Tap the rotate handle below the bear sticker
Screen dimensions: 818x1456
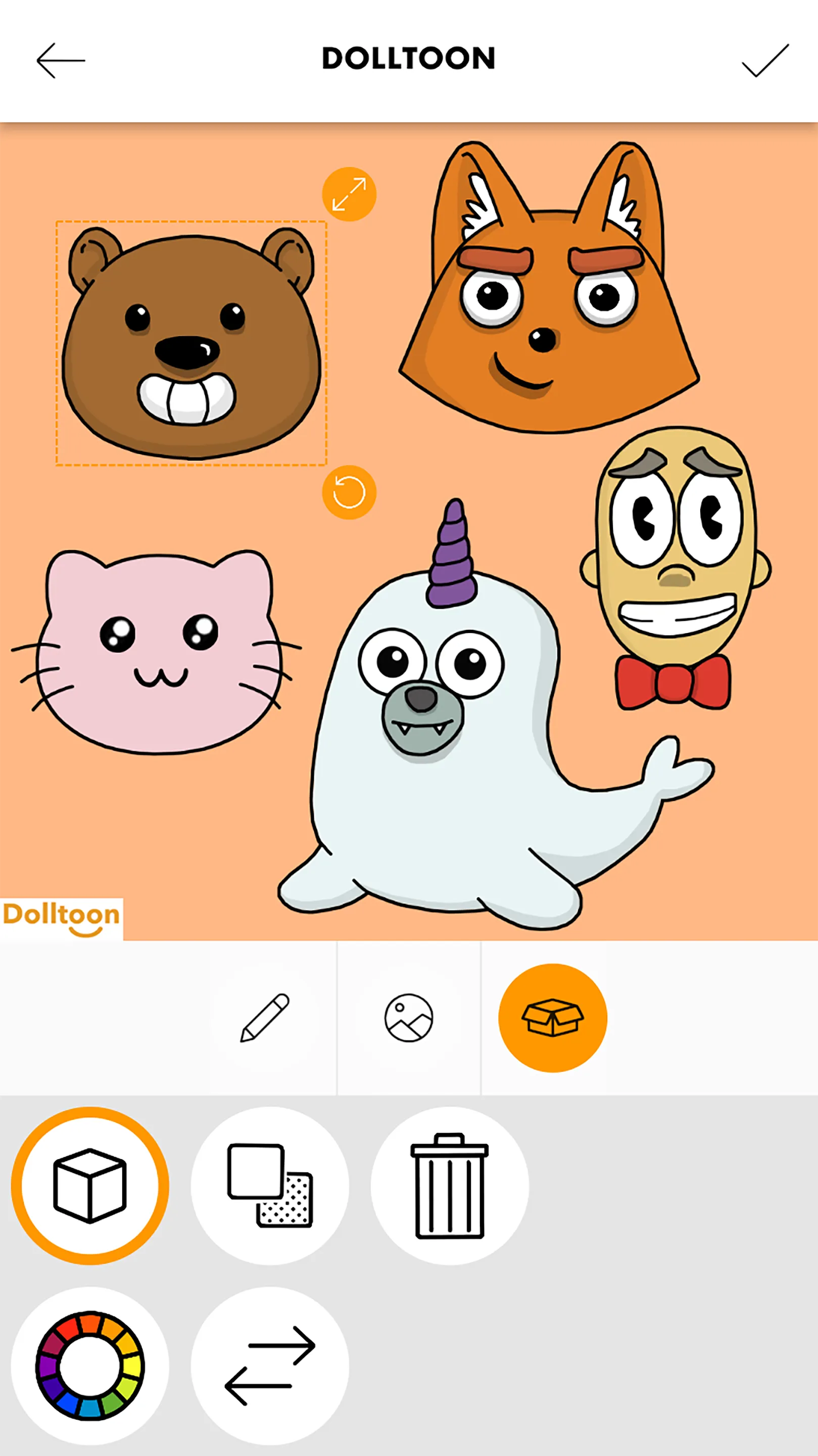[349, 493]
